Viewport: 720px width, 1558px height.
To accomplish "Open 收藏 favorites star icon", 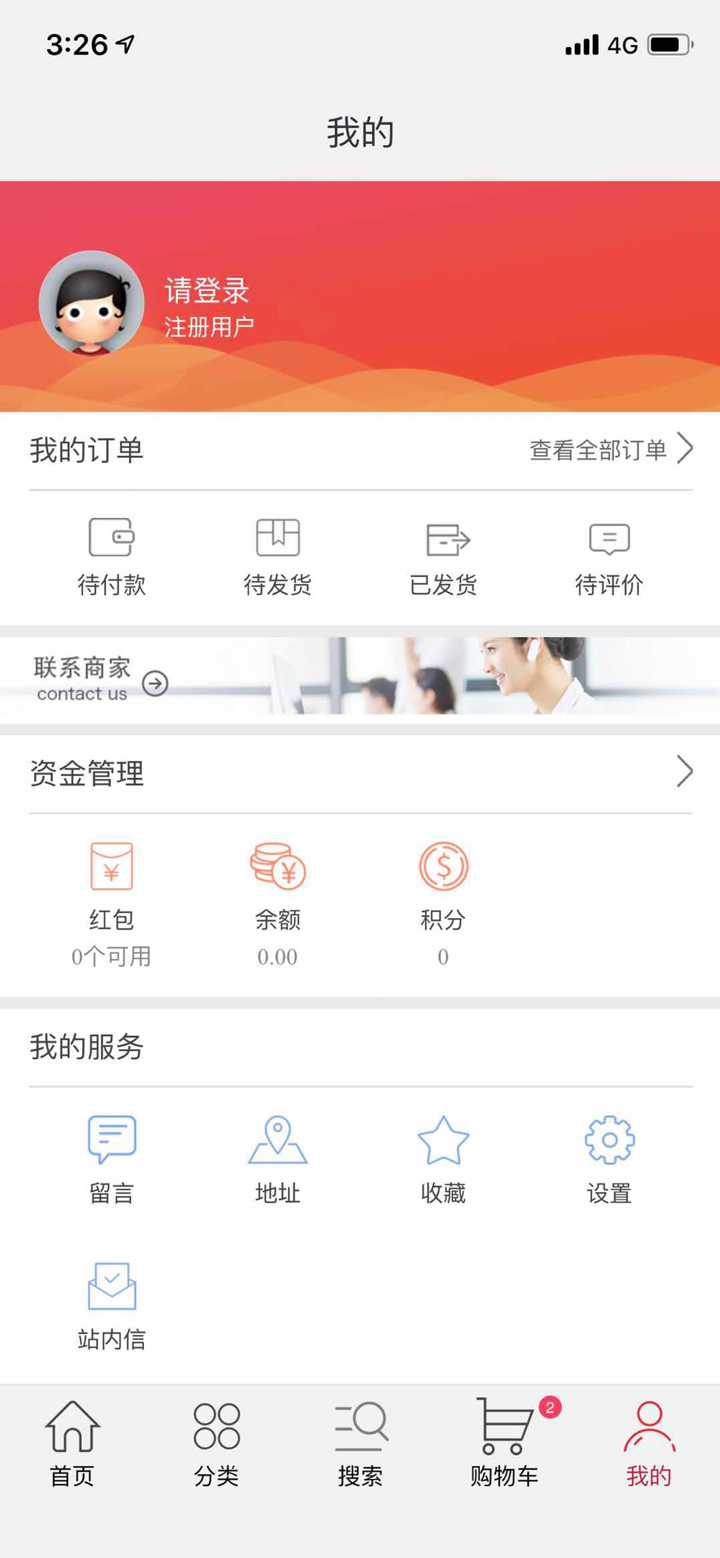I will coord(443,1136).
